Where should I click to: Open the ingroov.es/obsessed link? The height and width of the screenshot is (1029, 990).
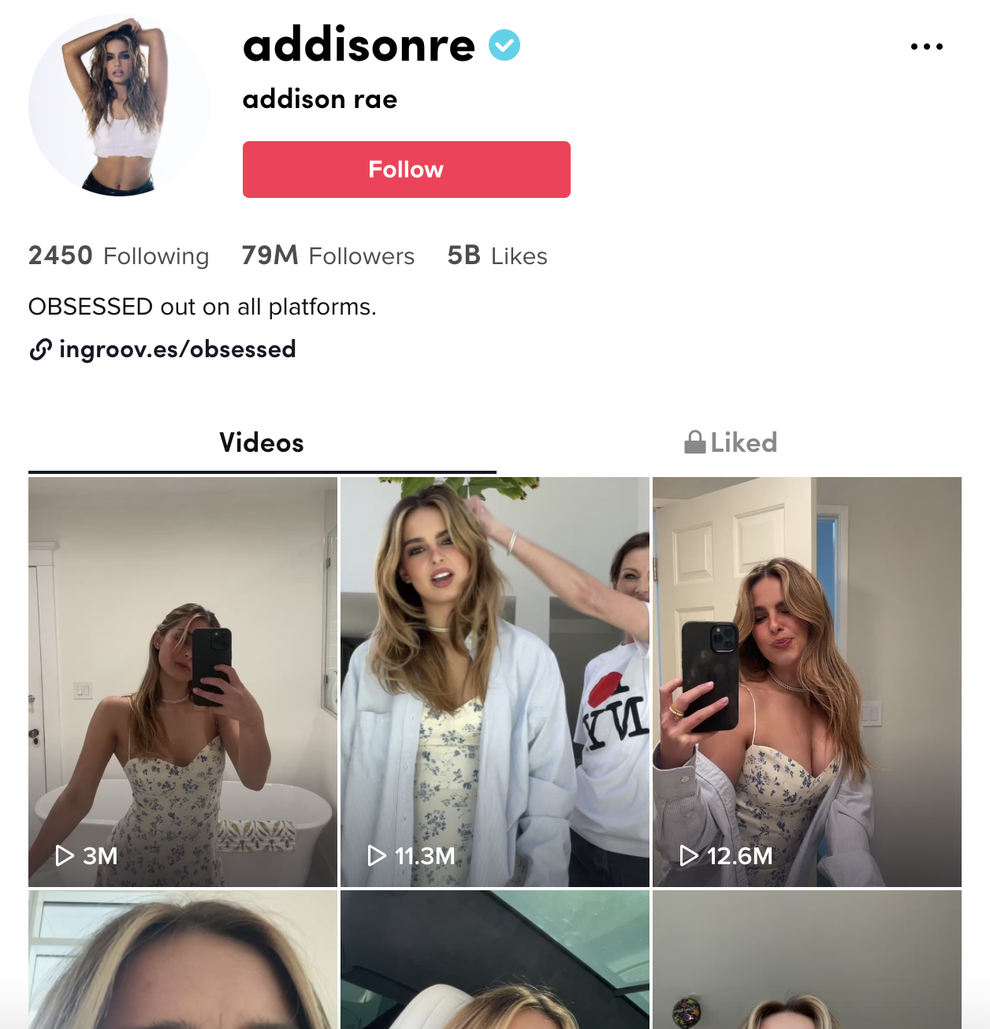pos(177,349)
